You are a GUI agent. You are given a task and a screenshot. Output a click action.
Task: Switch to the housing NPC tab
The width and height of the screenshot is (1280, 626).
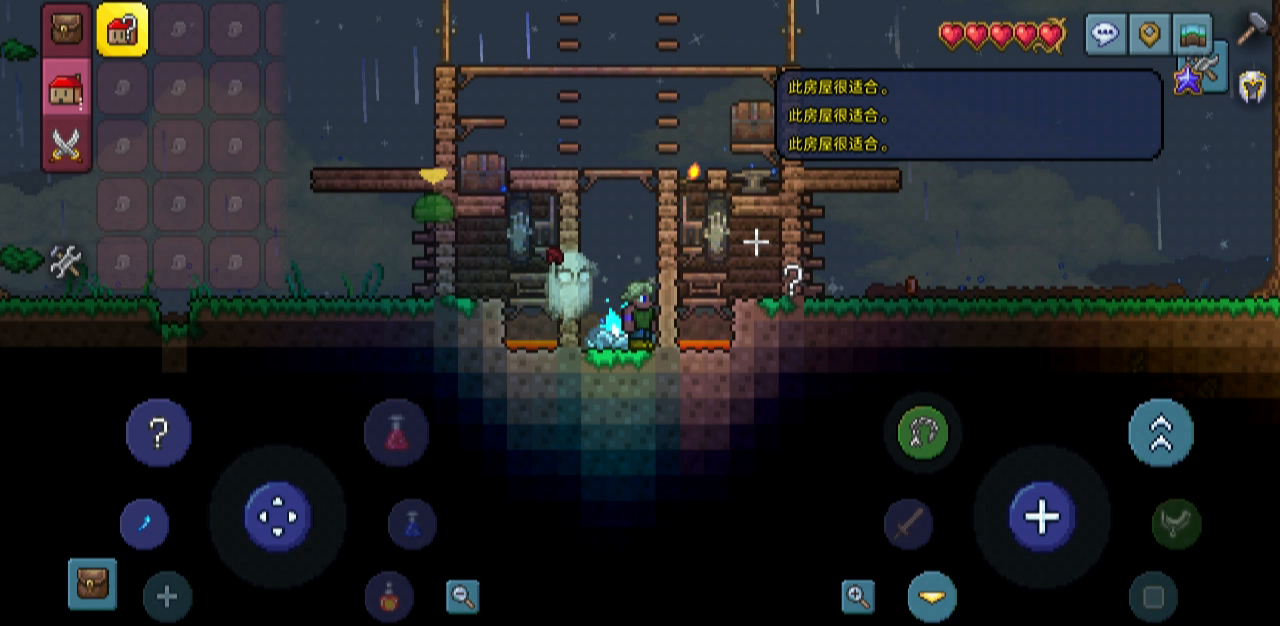[67, 90]
